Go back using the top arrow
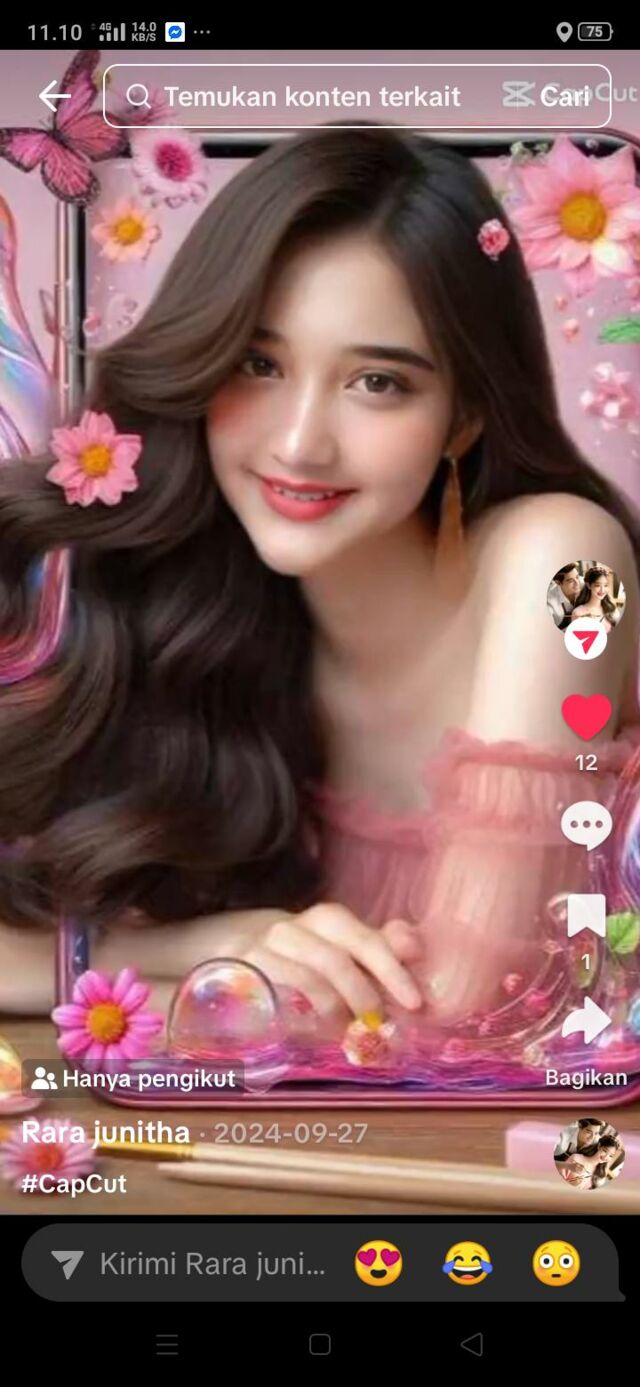640x1387 pixels. pyautogui.click(x=54, y=96)
